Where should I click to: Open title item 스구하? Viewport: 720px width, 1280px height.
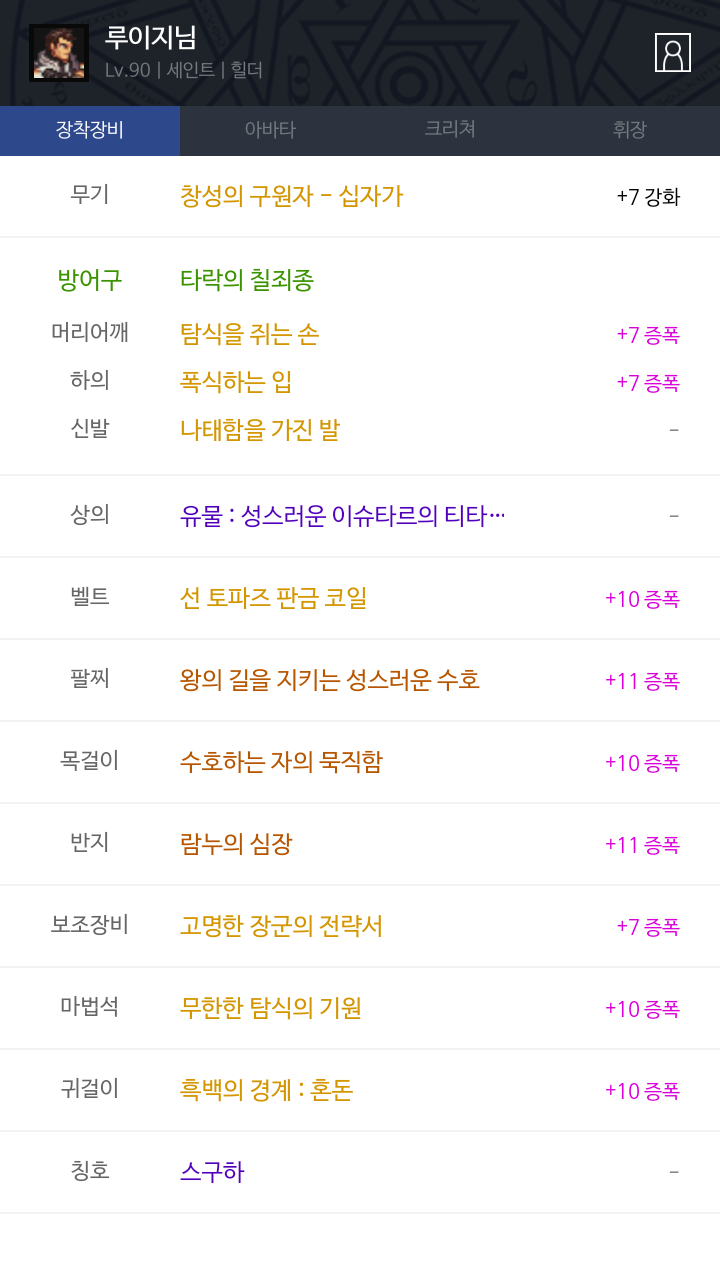[x=212, y=1172]
